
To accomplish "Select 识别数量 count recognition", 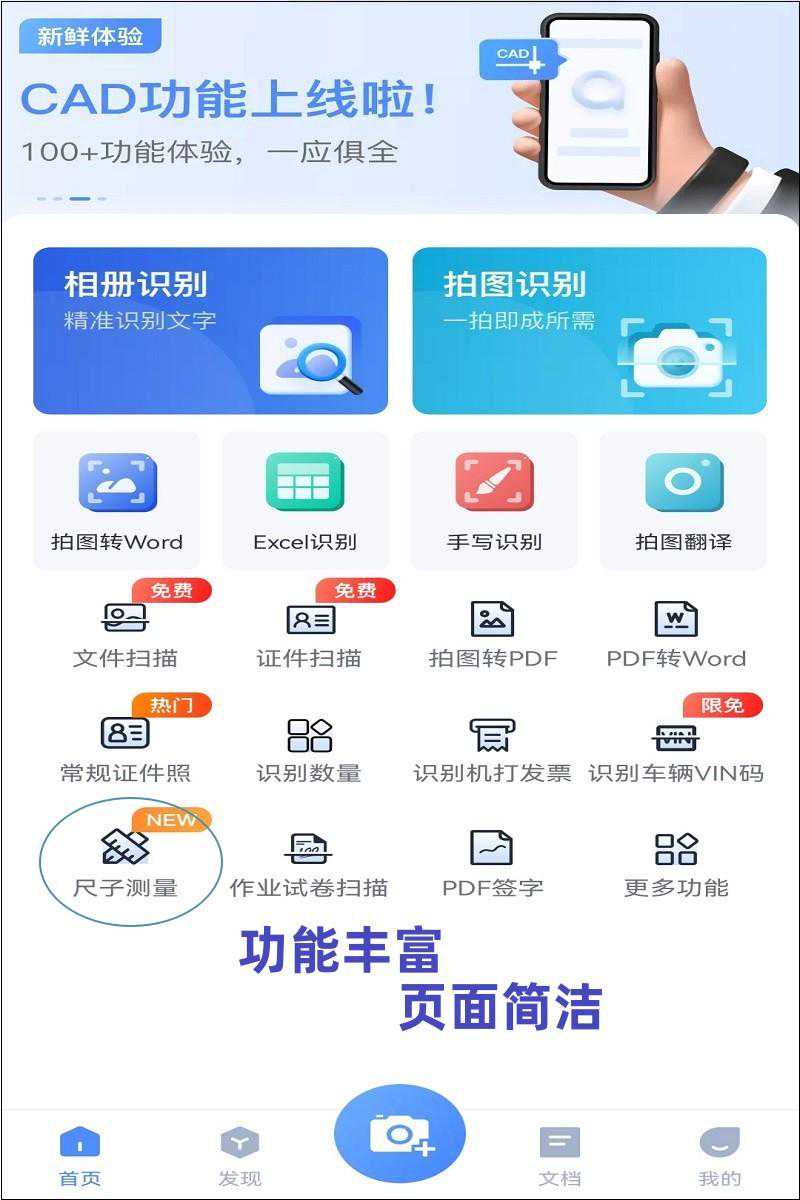I will [x=309, y=748].
